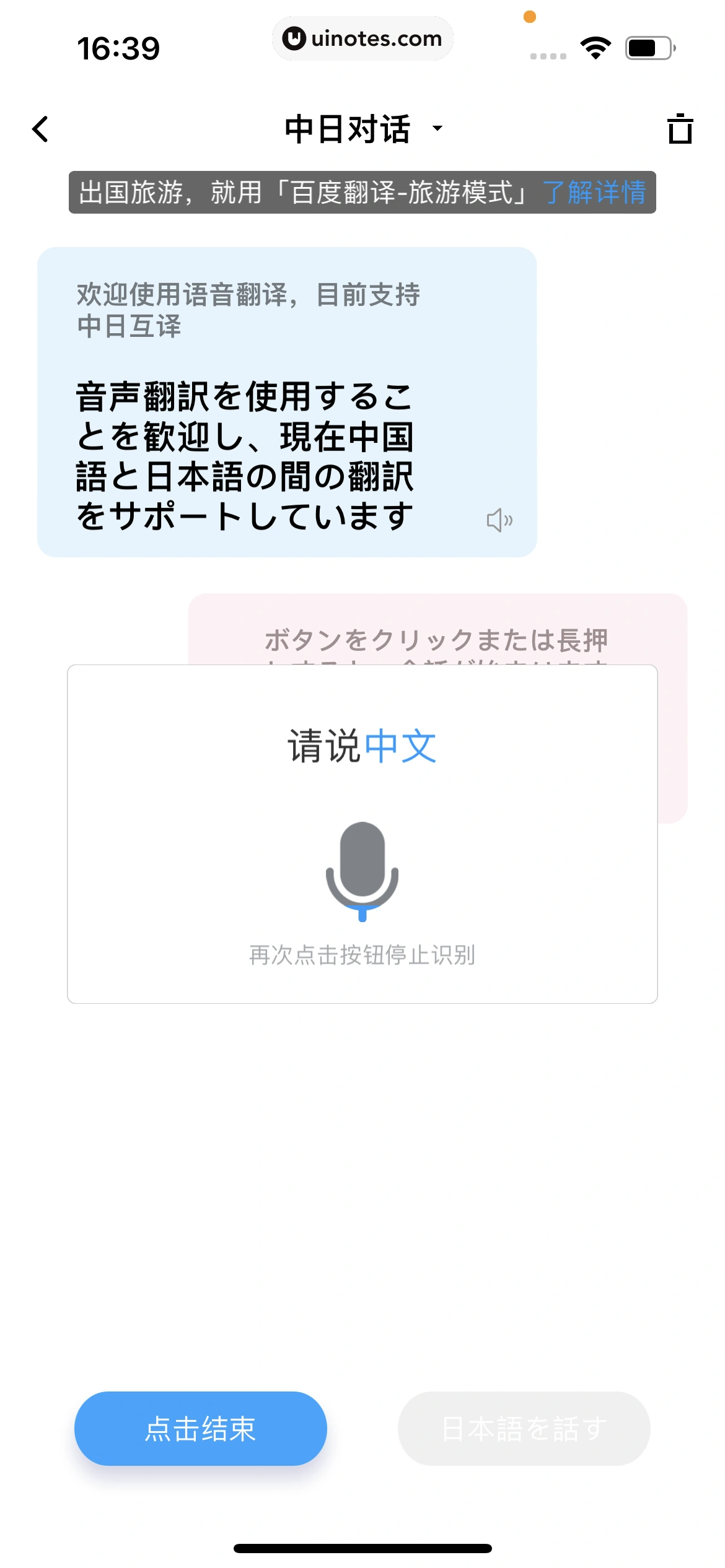Tap the microphone icon to stop recording
The width and height of the screenshot is (725, 1568).
[x=361, y=871]
